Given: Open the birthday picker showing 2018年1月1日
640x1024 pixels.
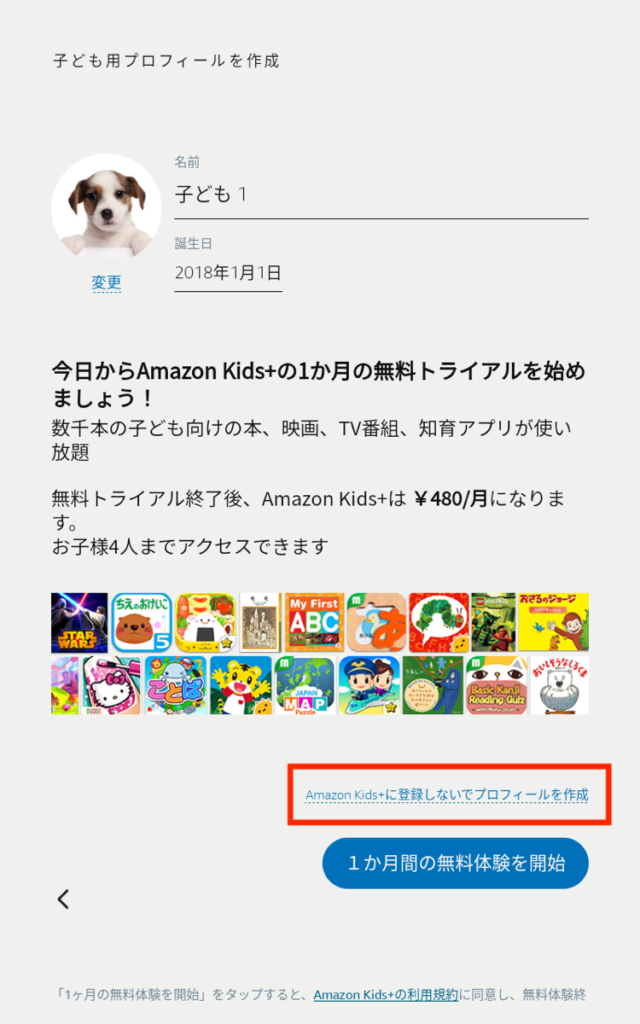Looking at the screenshot, I should tap(228, 272).
